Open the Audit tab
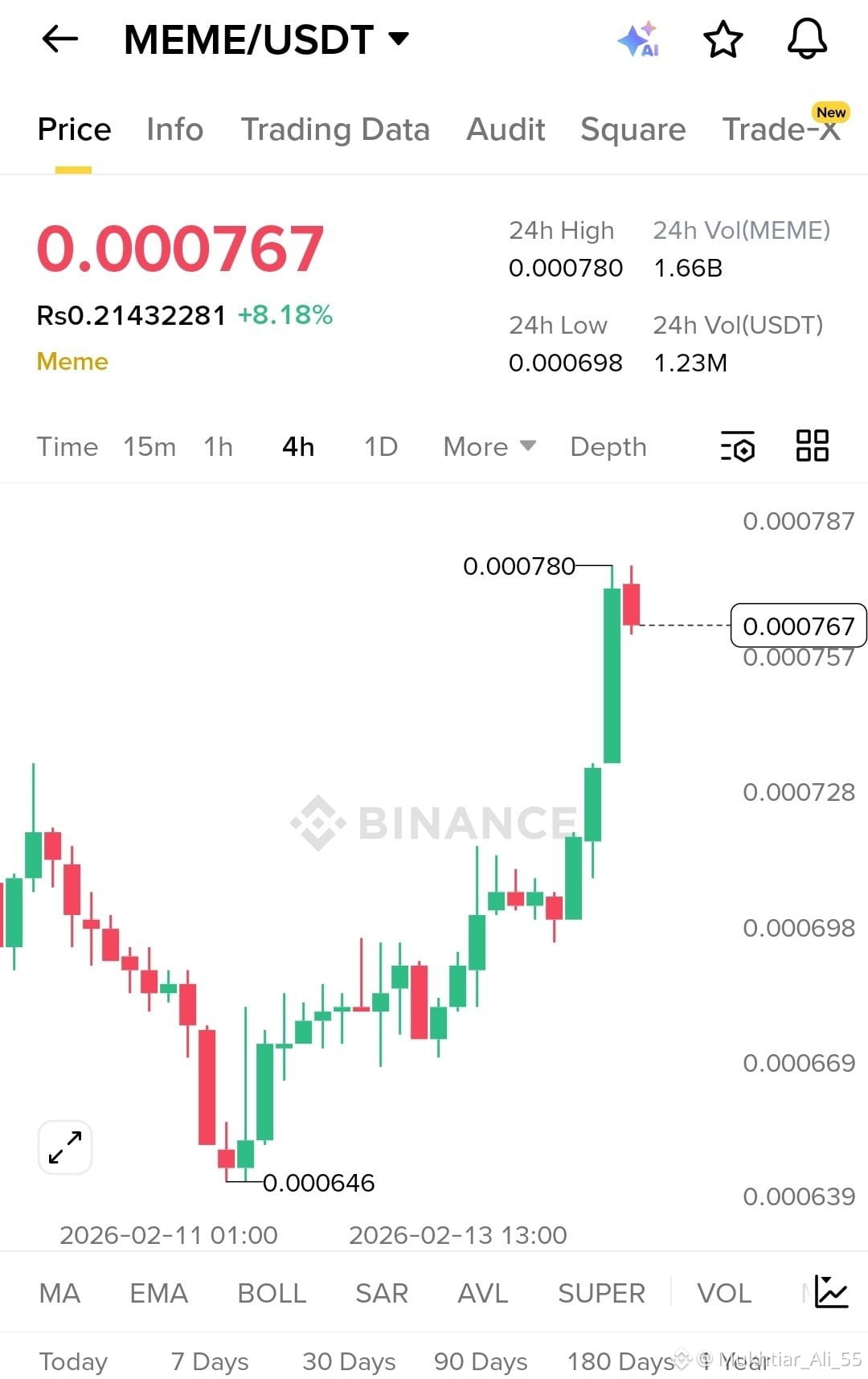Viewport: 868px width, 1379px height. point(506,129)
